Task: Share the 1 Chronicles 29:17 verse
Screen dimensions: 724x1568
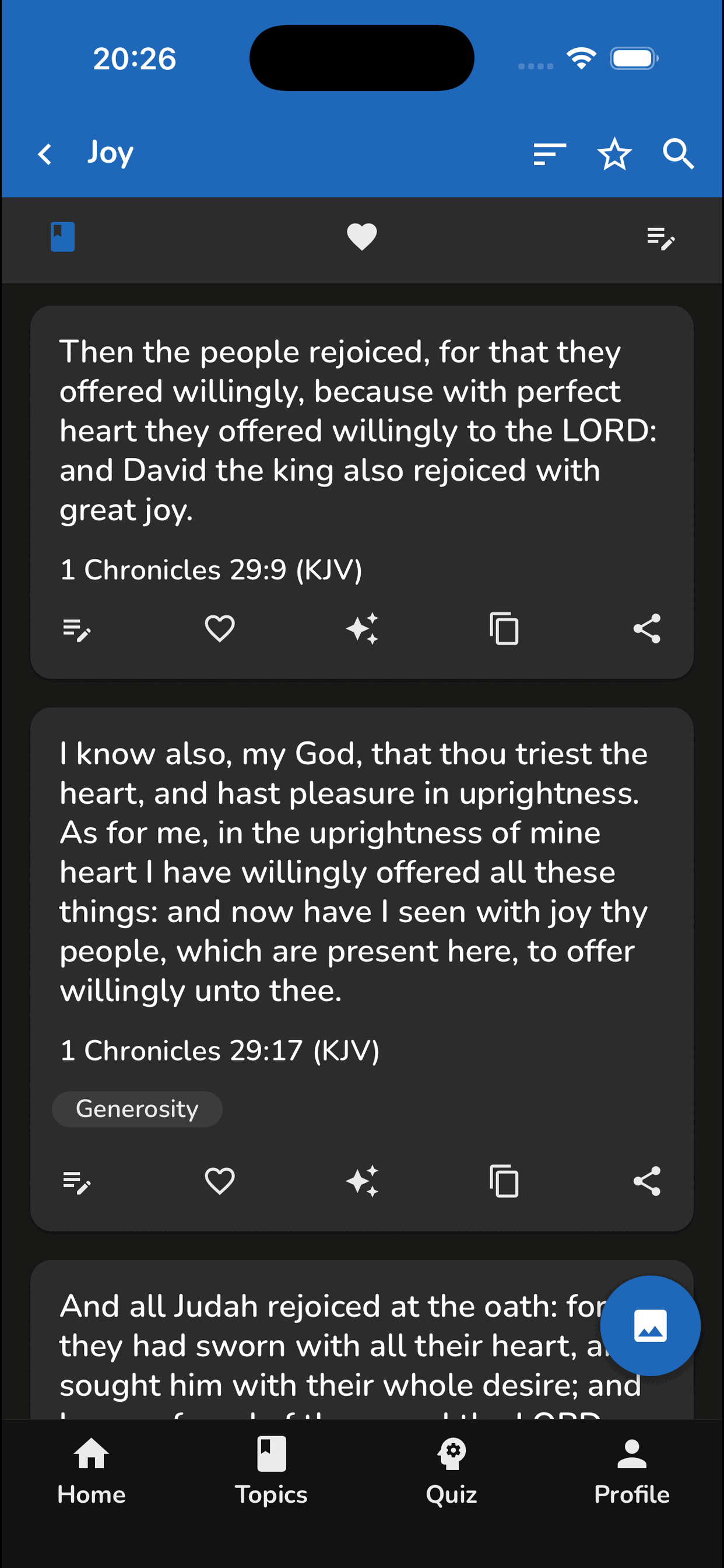Action: click(x=646, y=1181)
